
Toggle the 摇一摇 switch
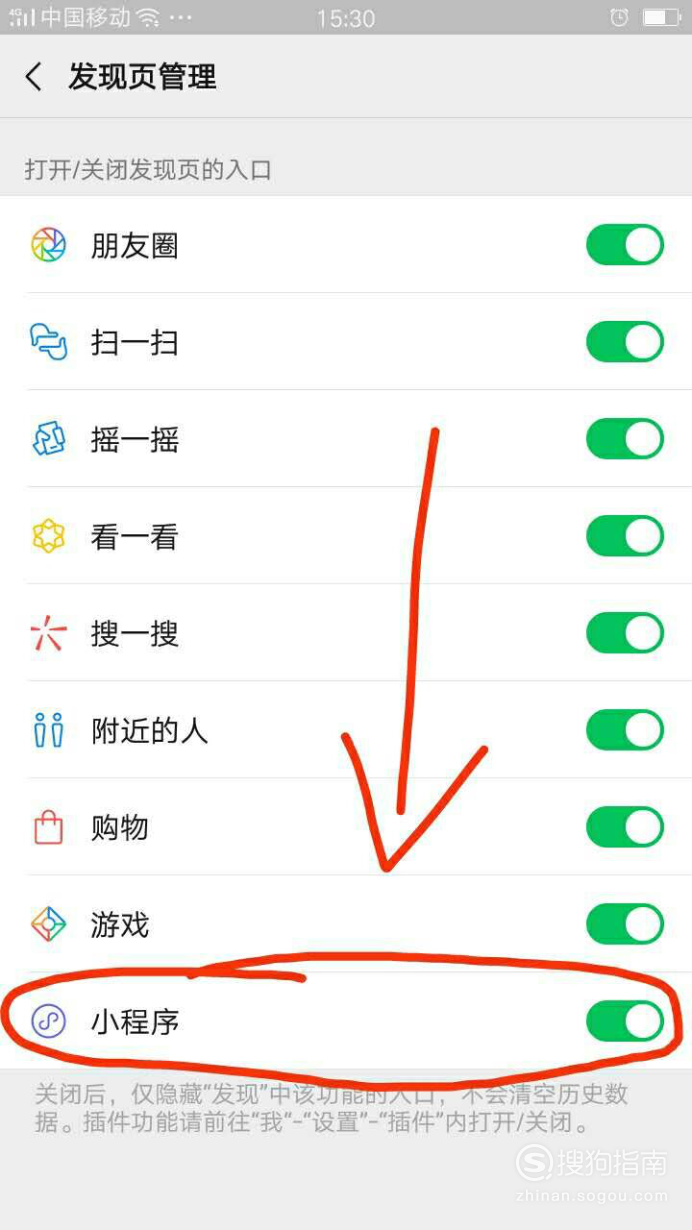[625, 439]
